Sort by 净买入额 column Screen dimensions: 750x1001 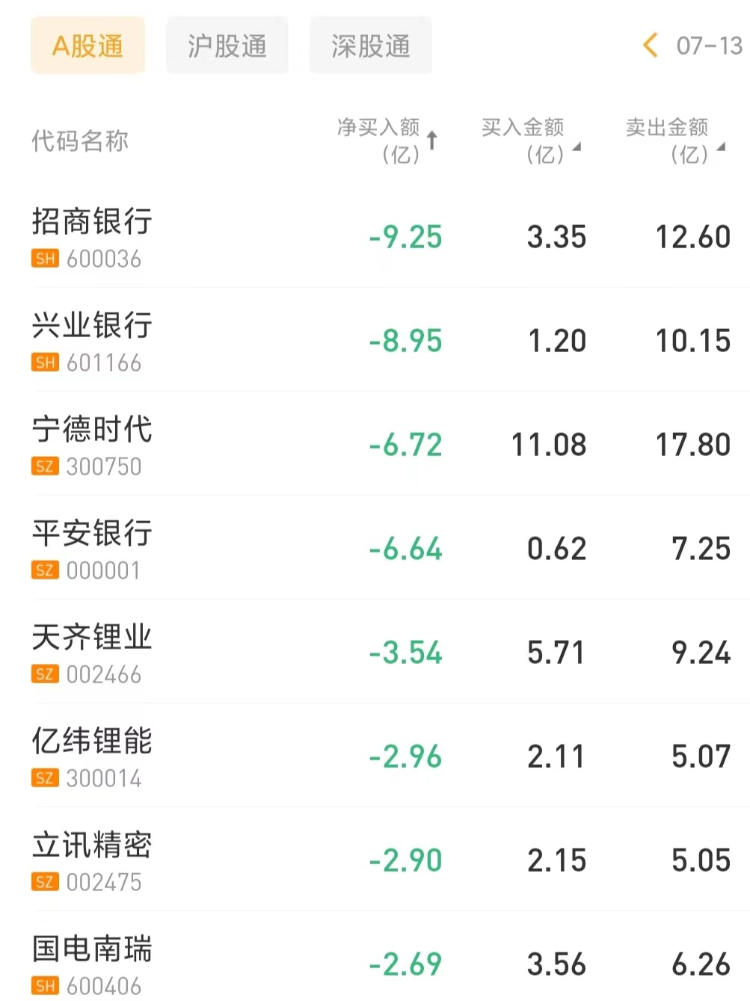tap(388, 141)
